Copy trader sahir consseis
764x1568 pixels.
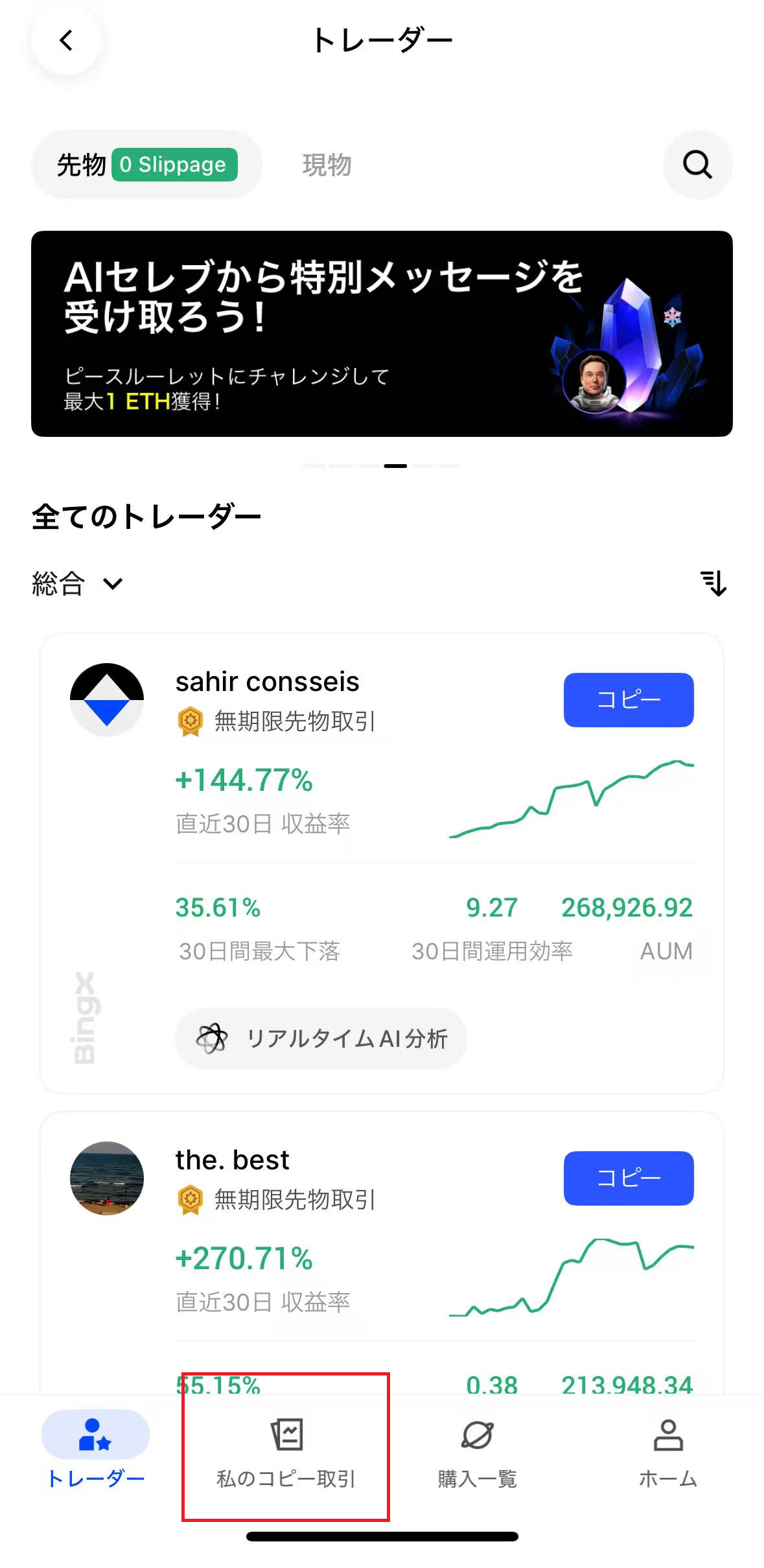(x=628, y=699)
